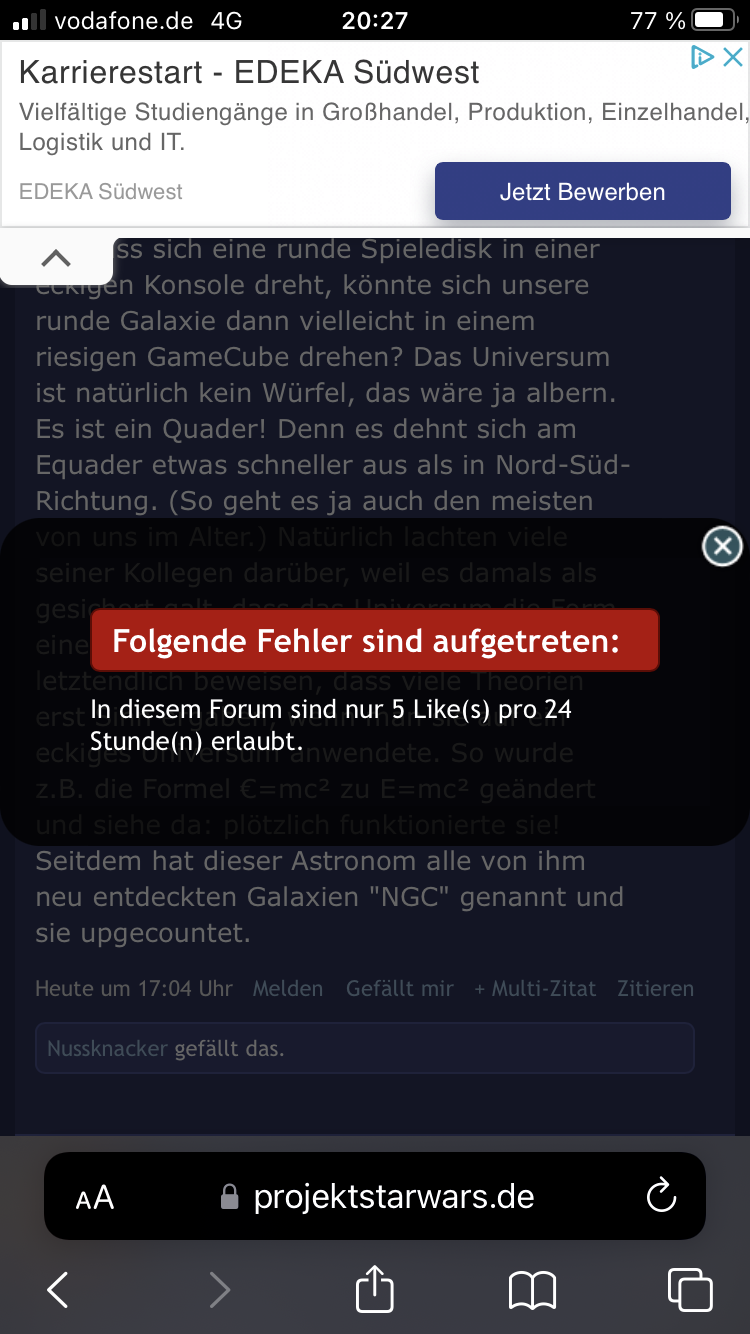Screen dimensions: 750x1334
Task: Report the post via Melden
Action: 287,988
